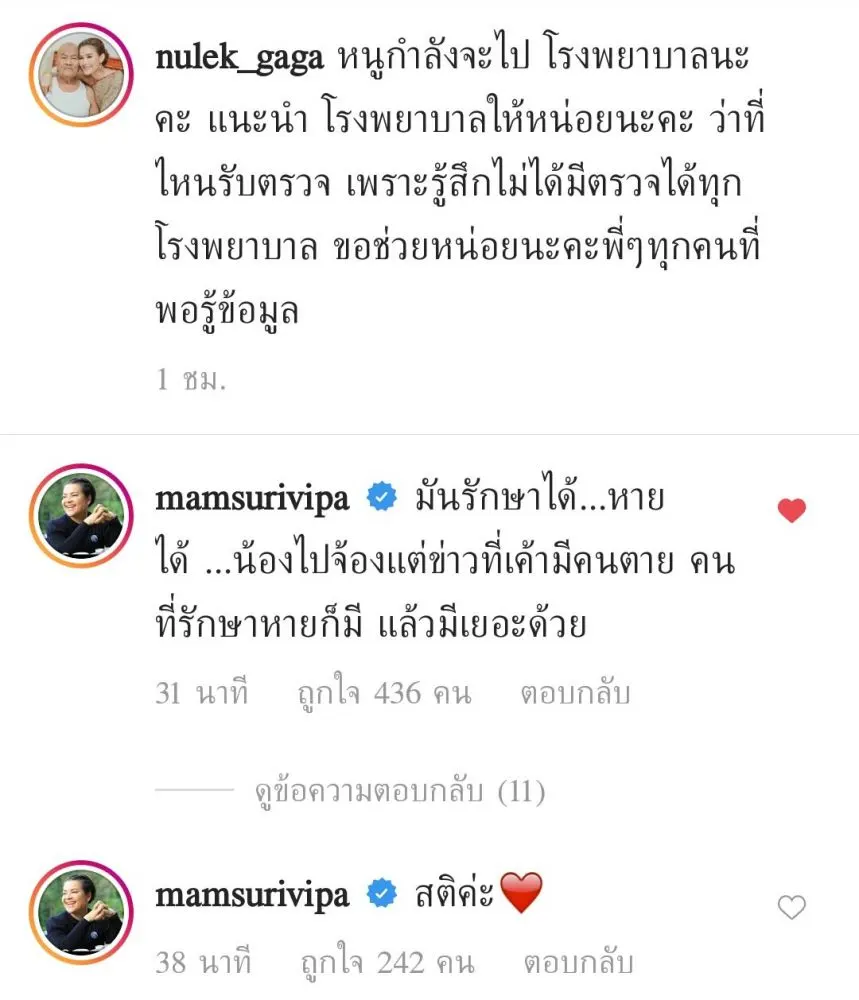Open the nulek_gaga username link

(x=240, y=58)
